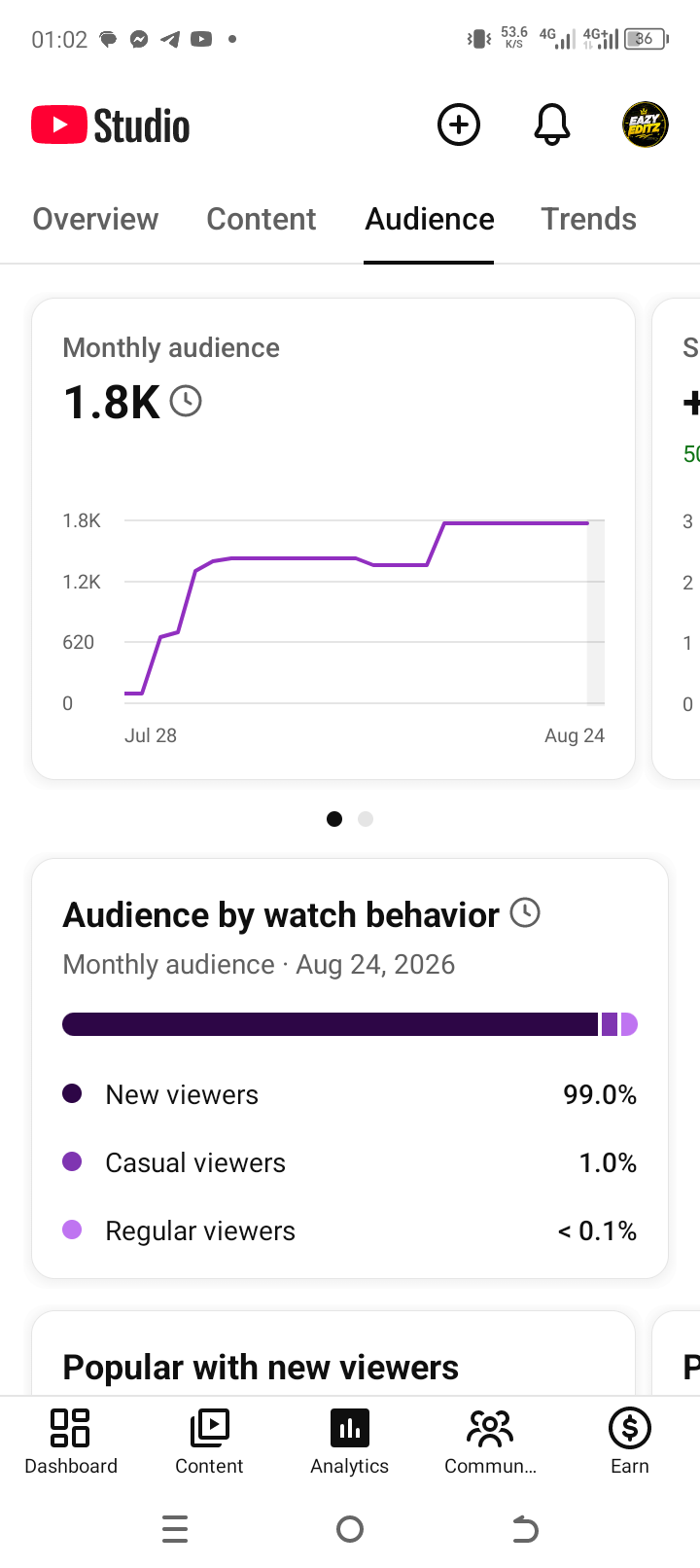Switch to the Content analytics tab

(x=262, y=219)
